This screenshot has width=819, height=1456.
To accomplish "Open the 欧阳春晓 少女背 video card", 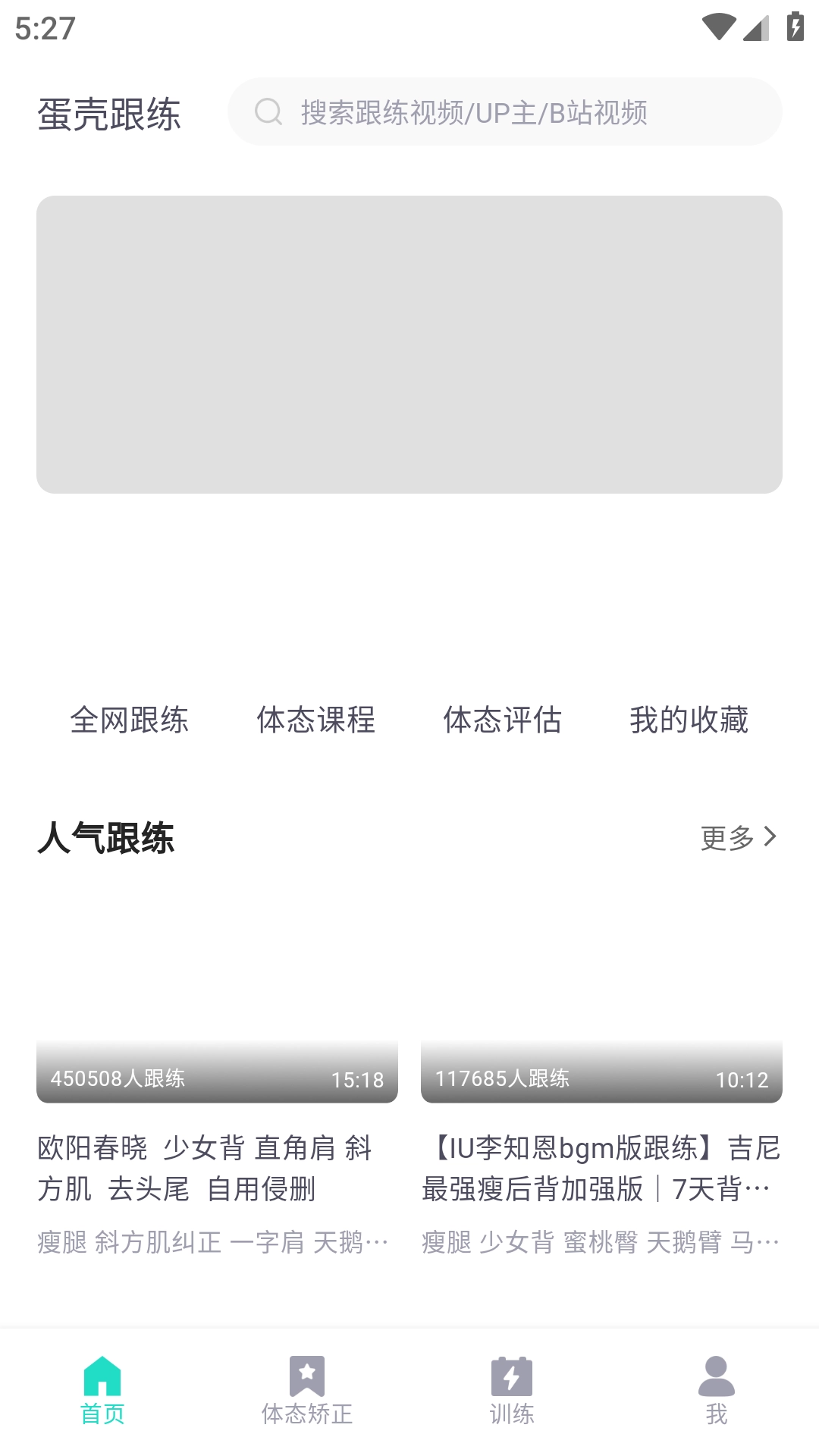I will [x=217, y=1077].
